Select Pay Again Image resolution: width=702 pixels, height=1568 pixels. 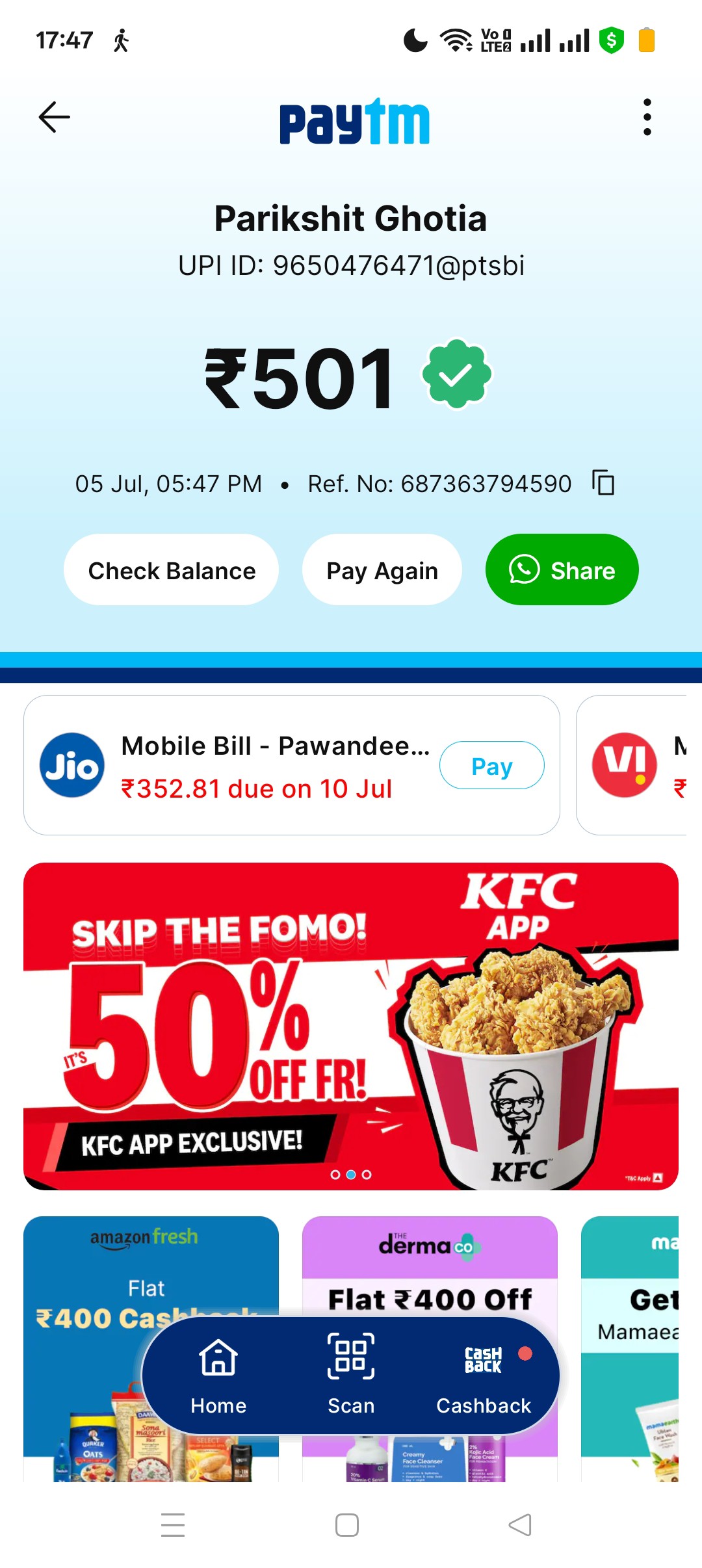click(382, 570)
